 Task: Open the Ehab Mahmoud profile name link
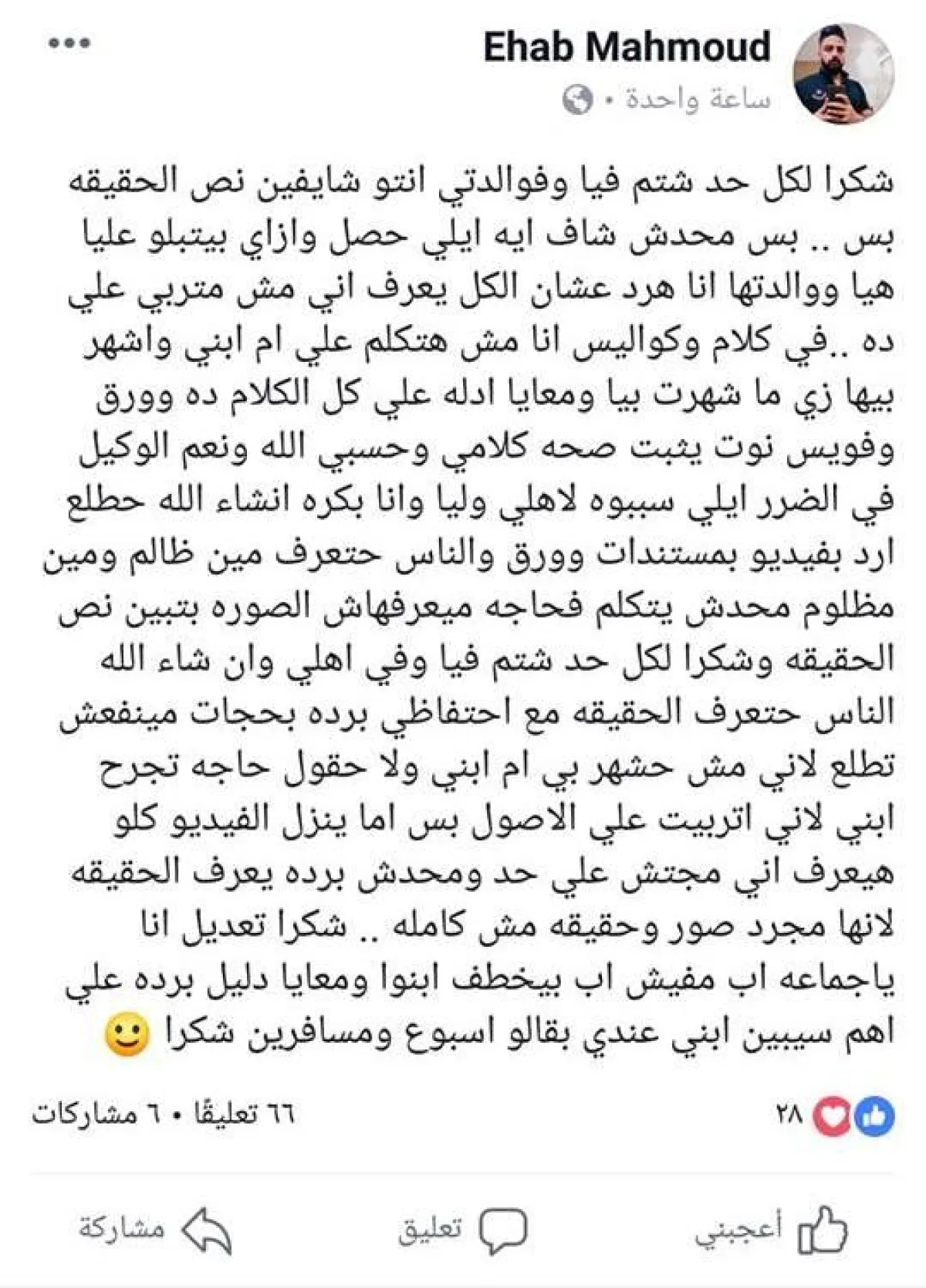point(627,48)
